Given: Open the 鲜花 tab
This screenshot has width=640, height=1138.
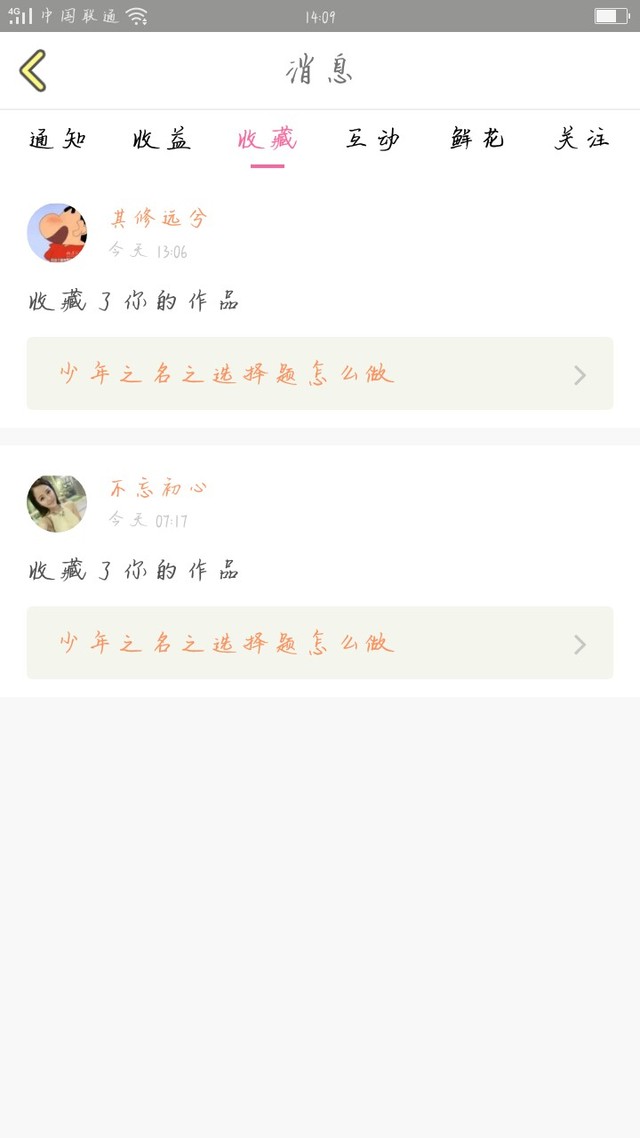Looking at the screenshot, I should point(478,140).
